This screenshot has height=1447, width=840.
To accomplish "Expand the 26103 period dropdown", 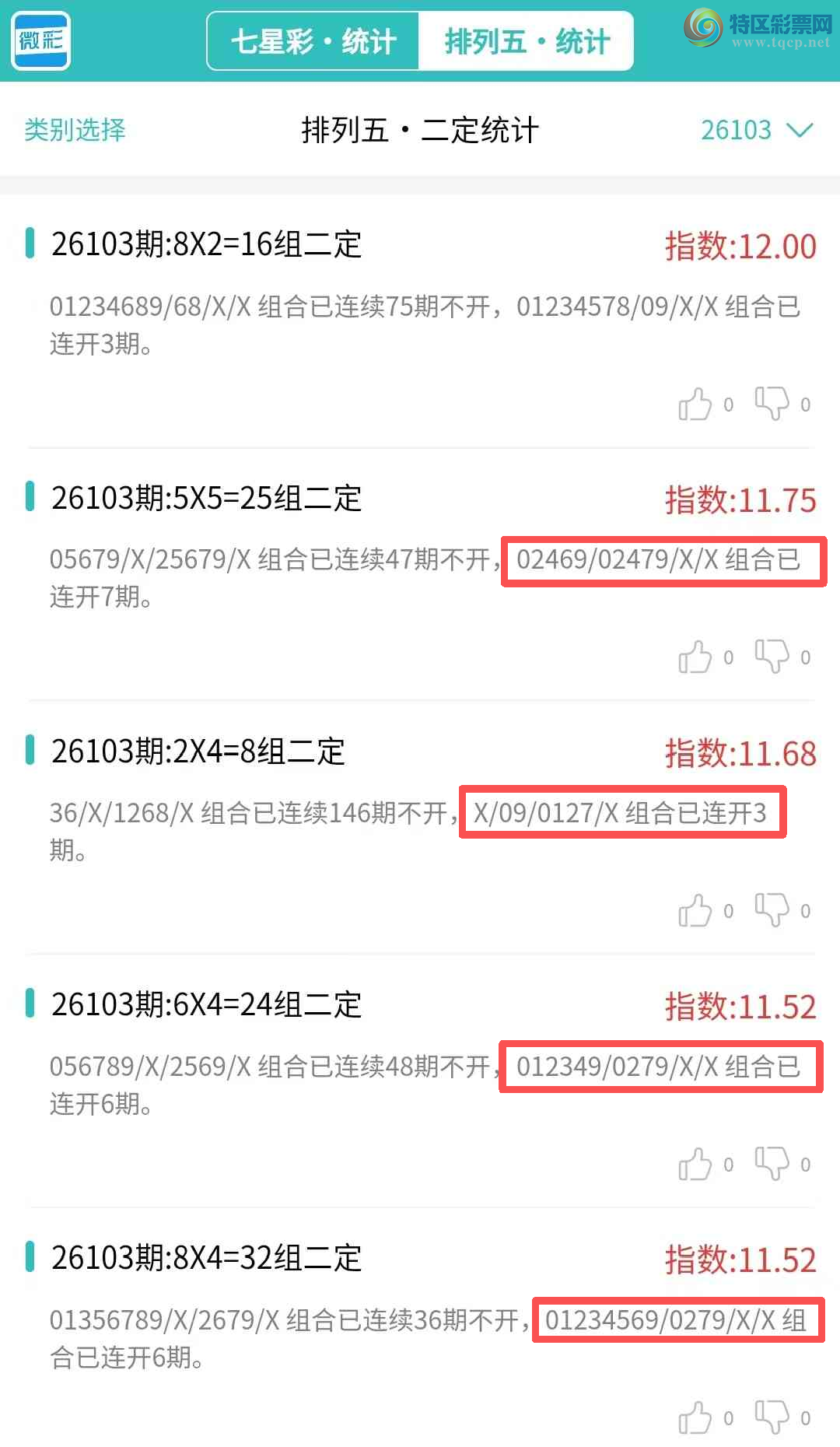I will click(756, 129).
